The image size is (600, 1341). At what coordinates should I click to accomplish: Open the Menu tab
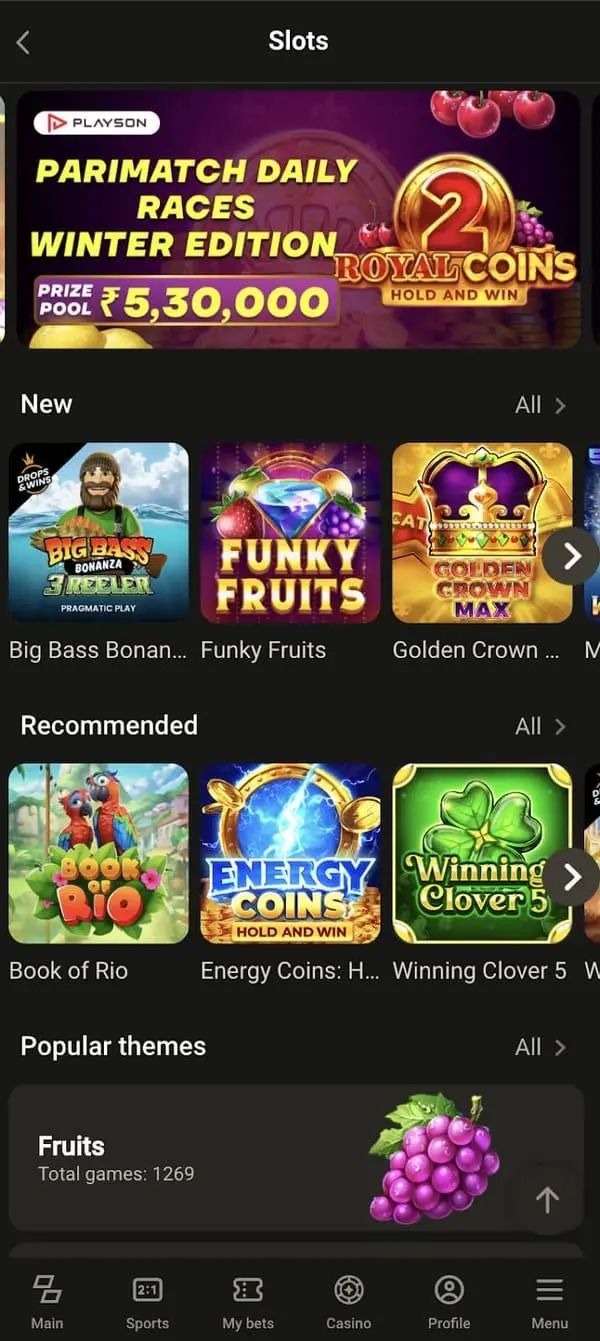pyautogui.click(x=549, y=1301)
